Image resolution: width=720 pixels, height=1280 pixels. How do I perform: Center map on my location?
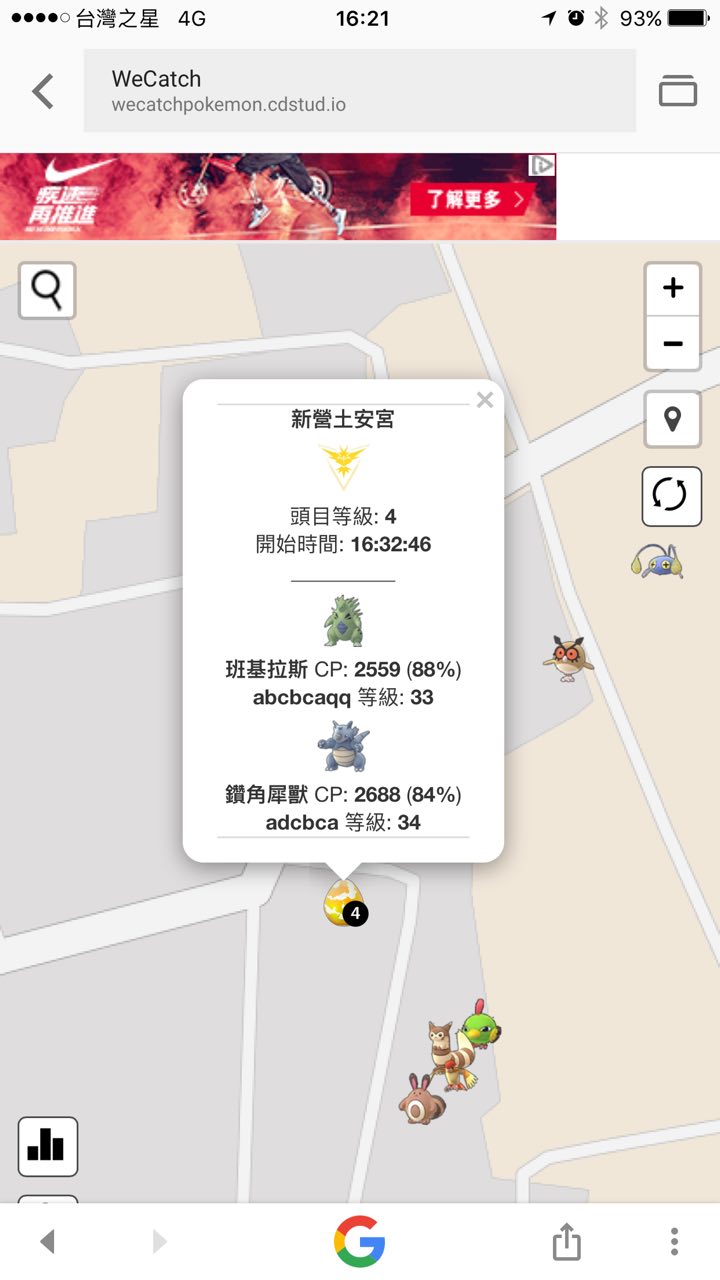click(x=672, y=419)
